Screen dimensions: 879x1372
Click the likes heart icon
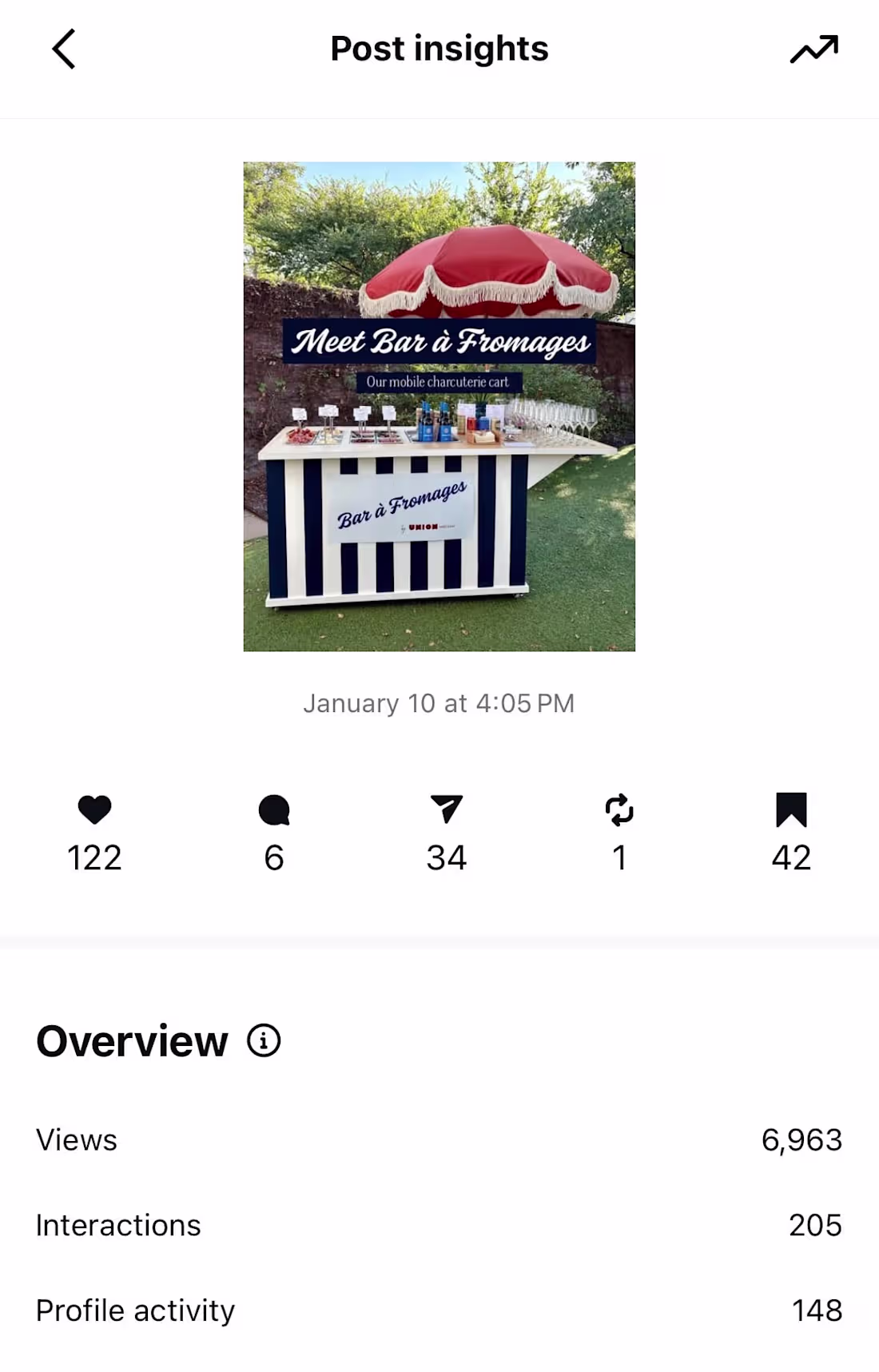point(94,809)
